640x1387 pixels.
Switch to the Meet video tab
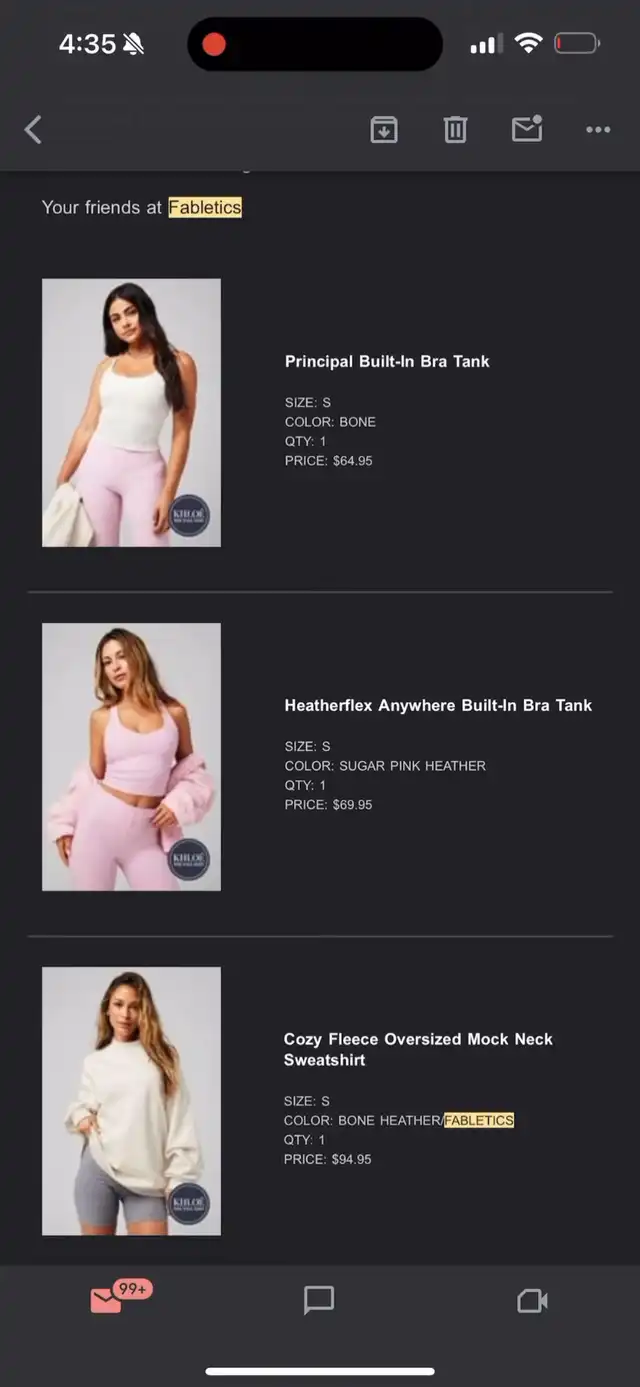[532, 1300]
